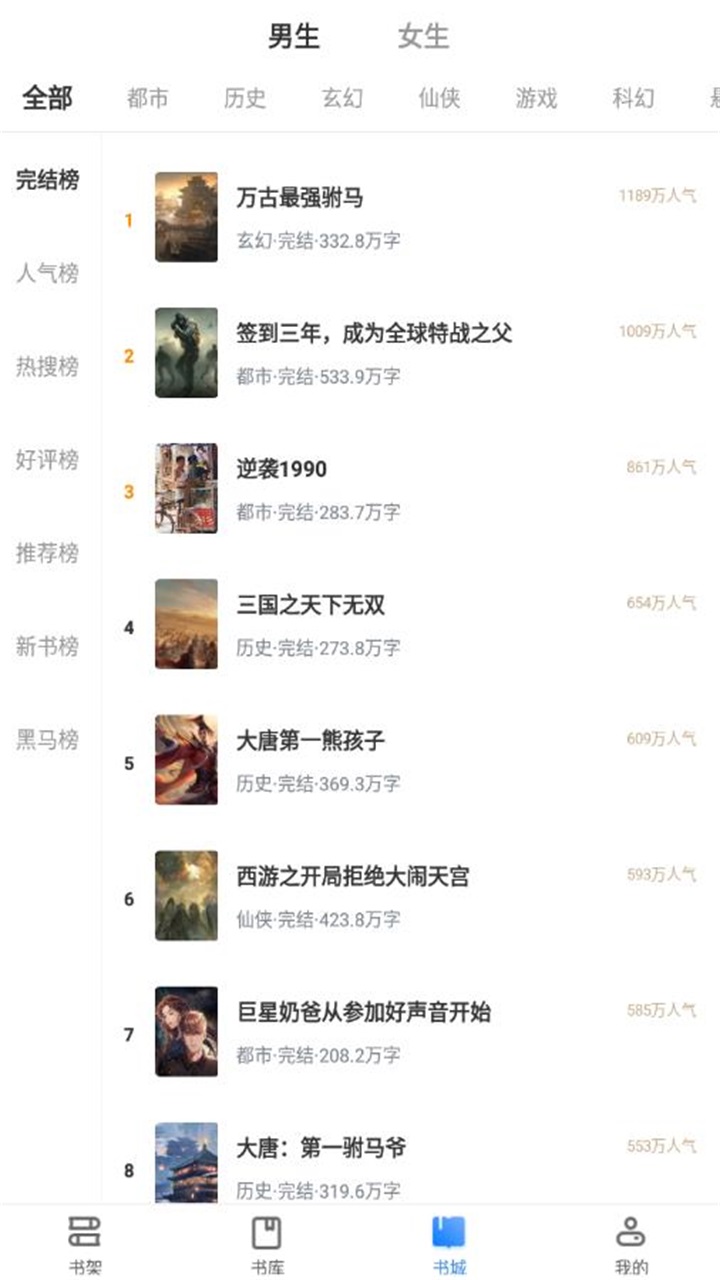Browse the 玄幻 category
The image size is (720, 1280).
344,98
